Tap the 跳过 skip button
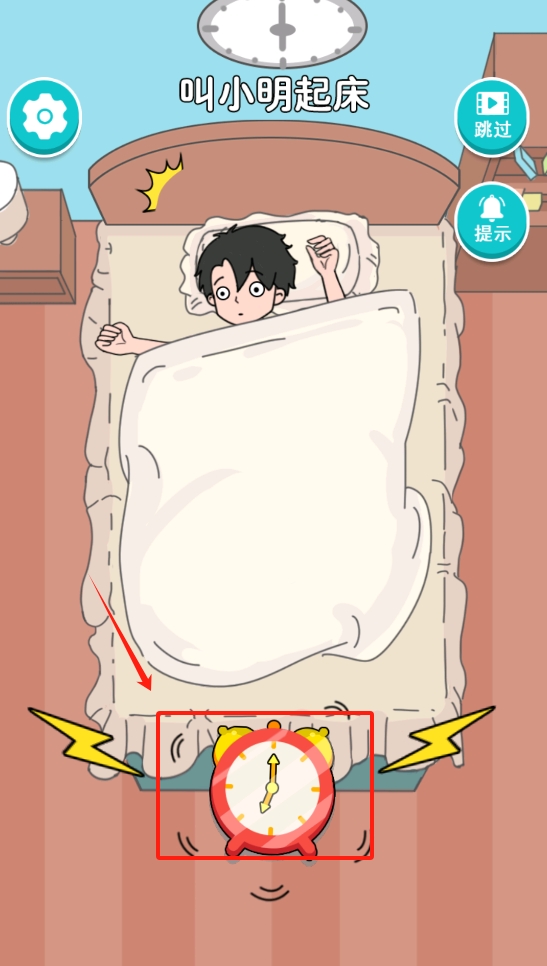The image size is (547, 966). pos(492,117)
